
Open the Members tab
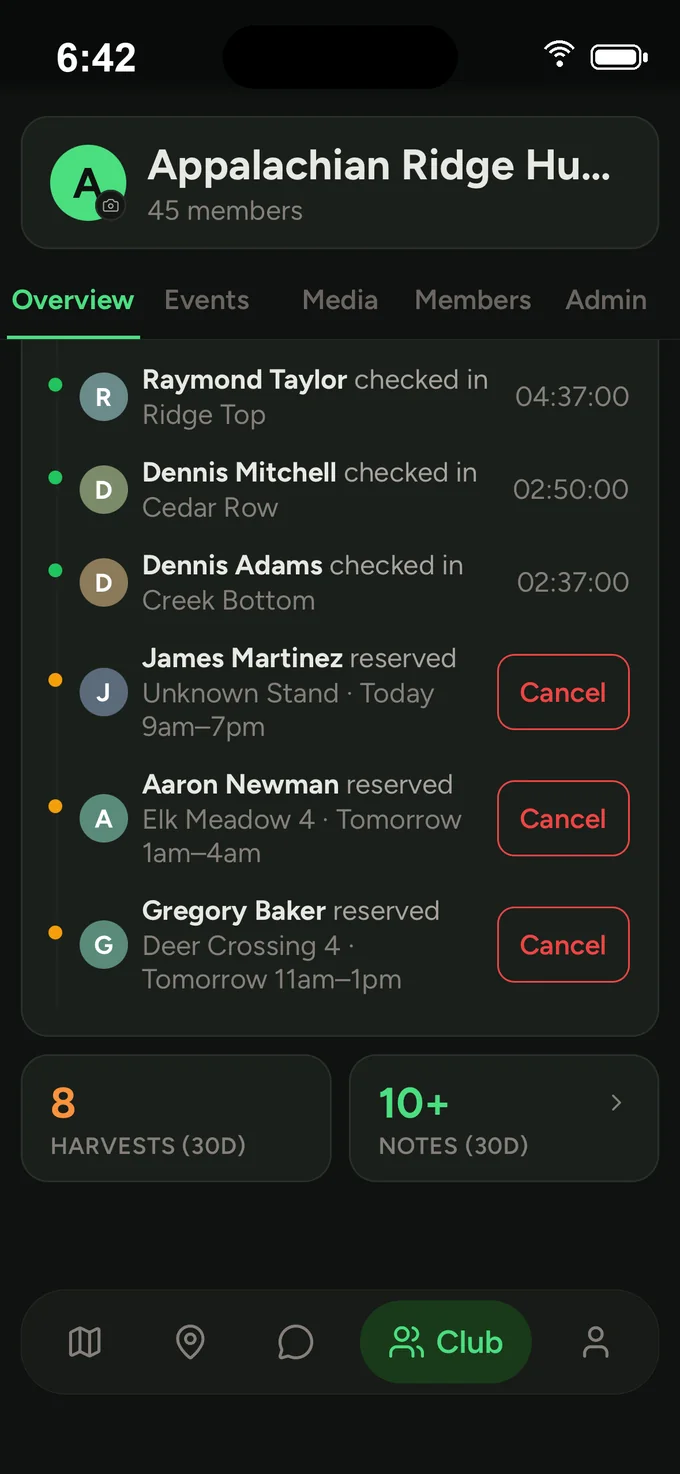tap(473, 300)
